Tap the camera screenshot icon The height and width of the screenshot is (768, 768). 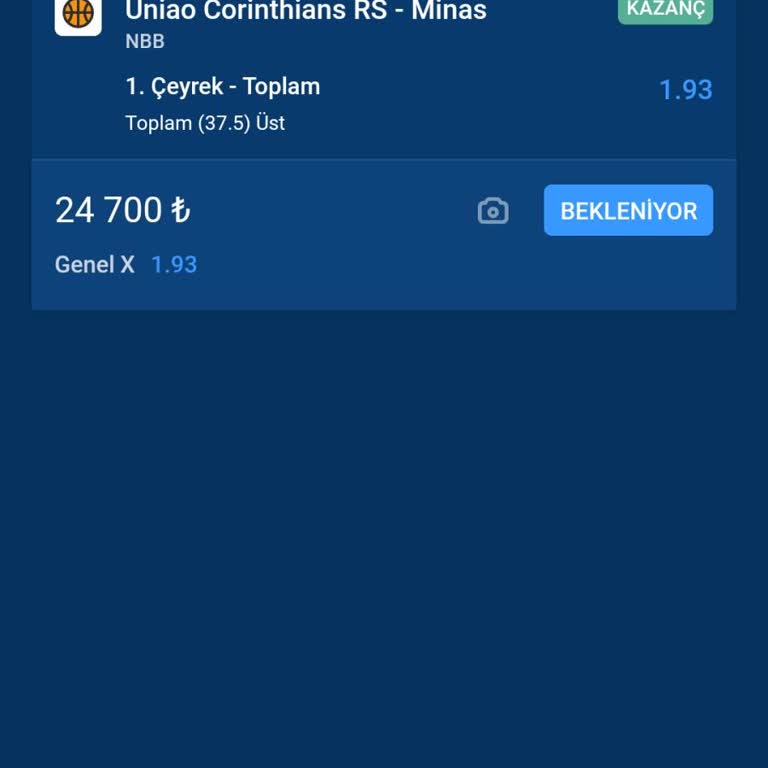493,211
